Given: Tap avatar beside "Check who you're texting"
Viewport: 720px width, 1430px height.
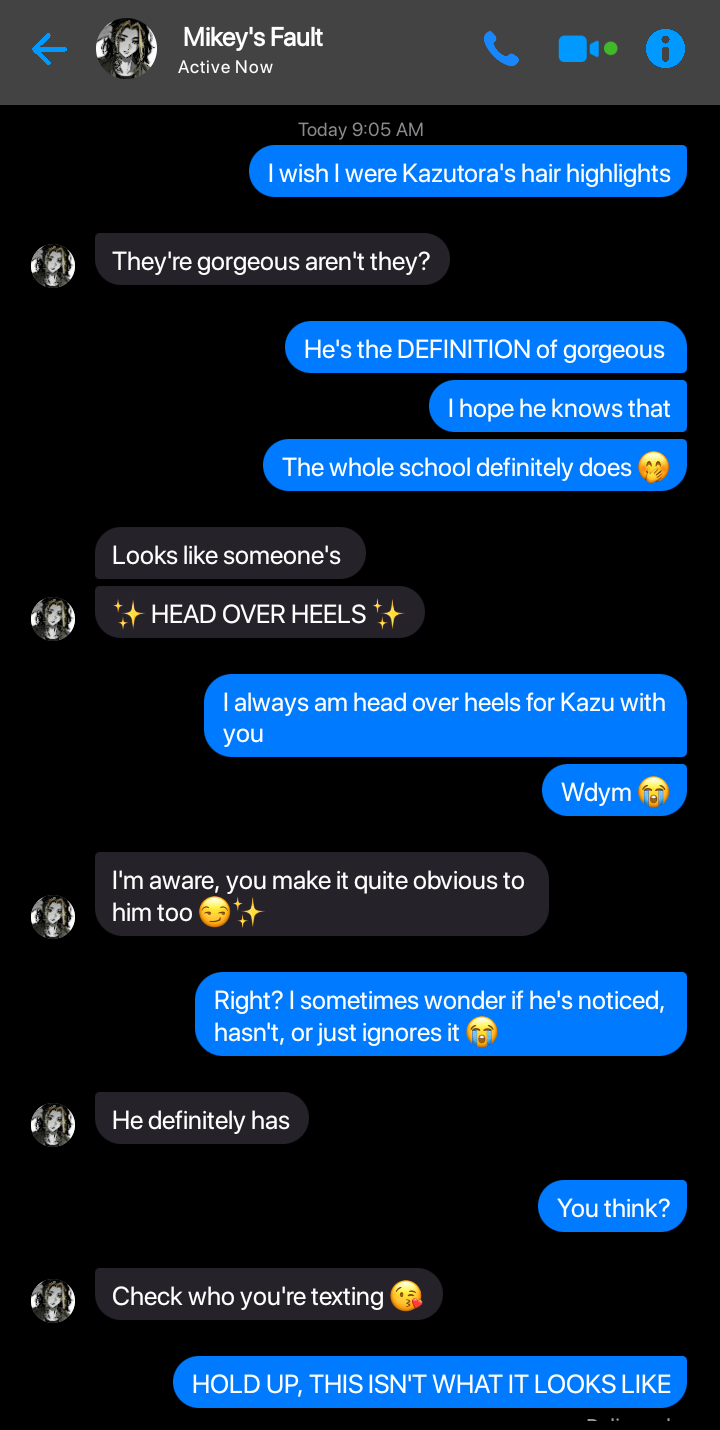Looking at the screenshot, I should (53, 1301).
